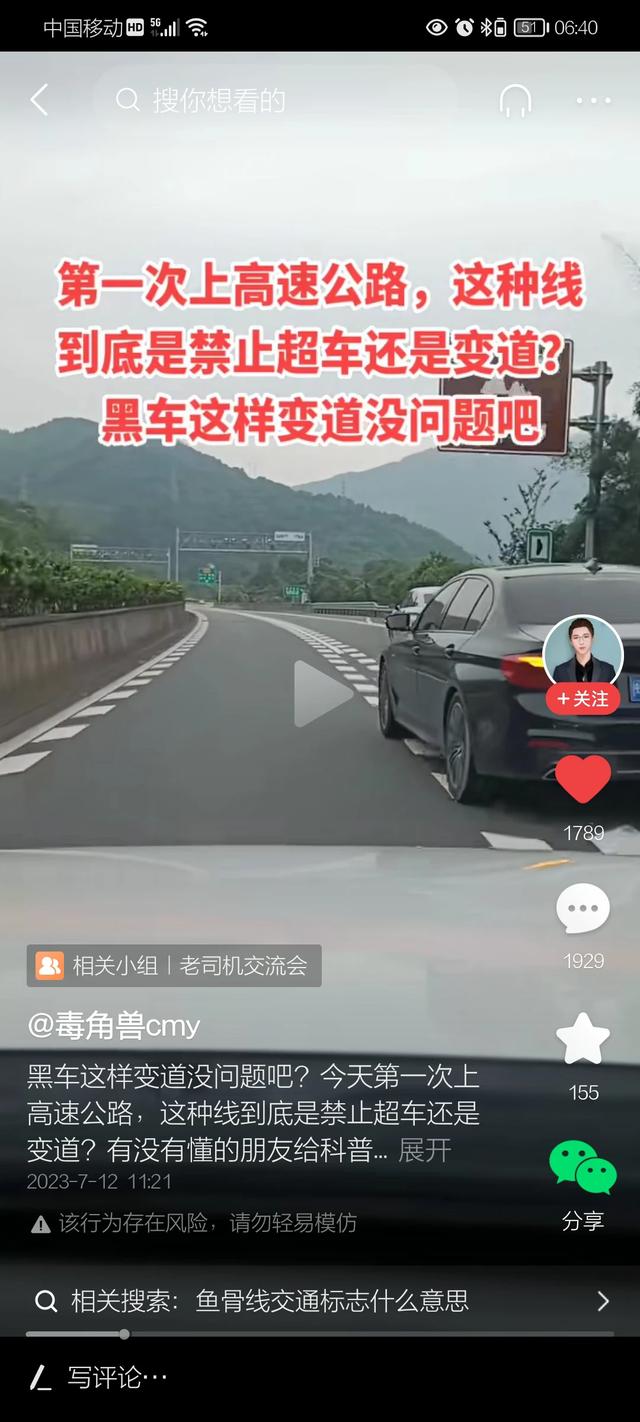Go back using the top-left arrow
Image resolution: width=640 pixels, height=1422 pixels.
[39, 100]
